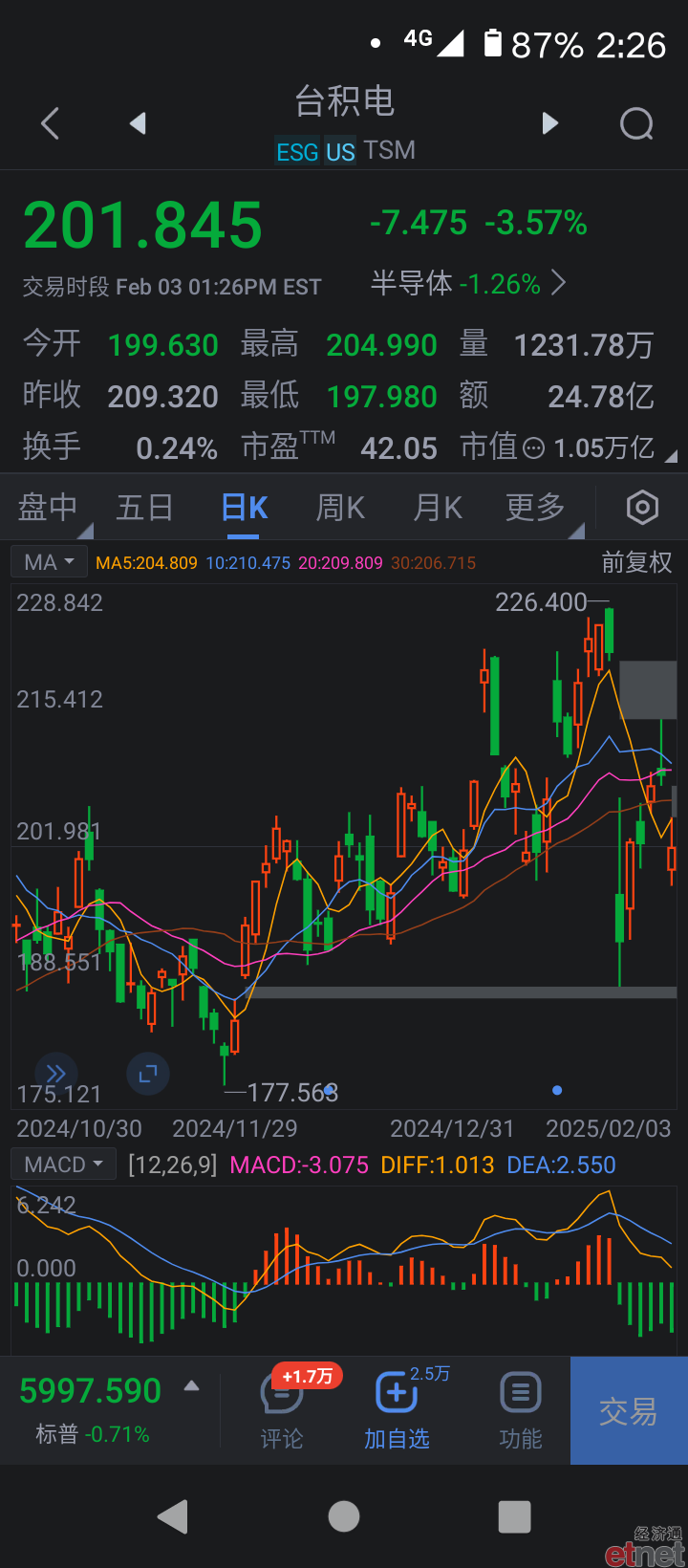688x1568 pixels.
Task: Open the MA indicator dropdown
Action: [x=50, y=562]
